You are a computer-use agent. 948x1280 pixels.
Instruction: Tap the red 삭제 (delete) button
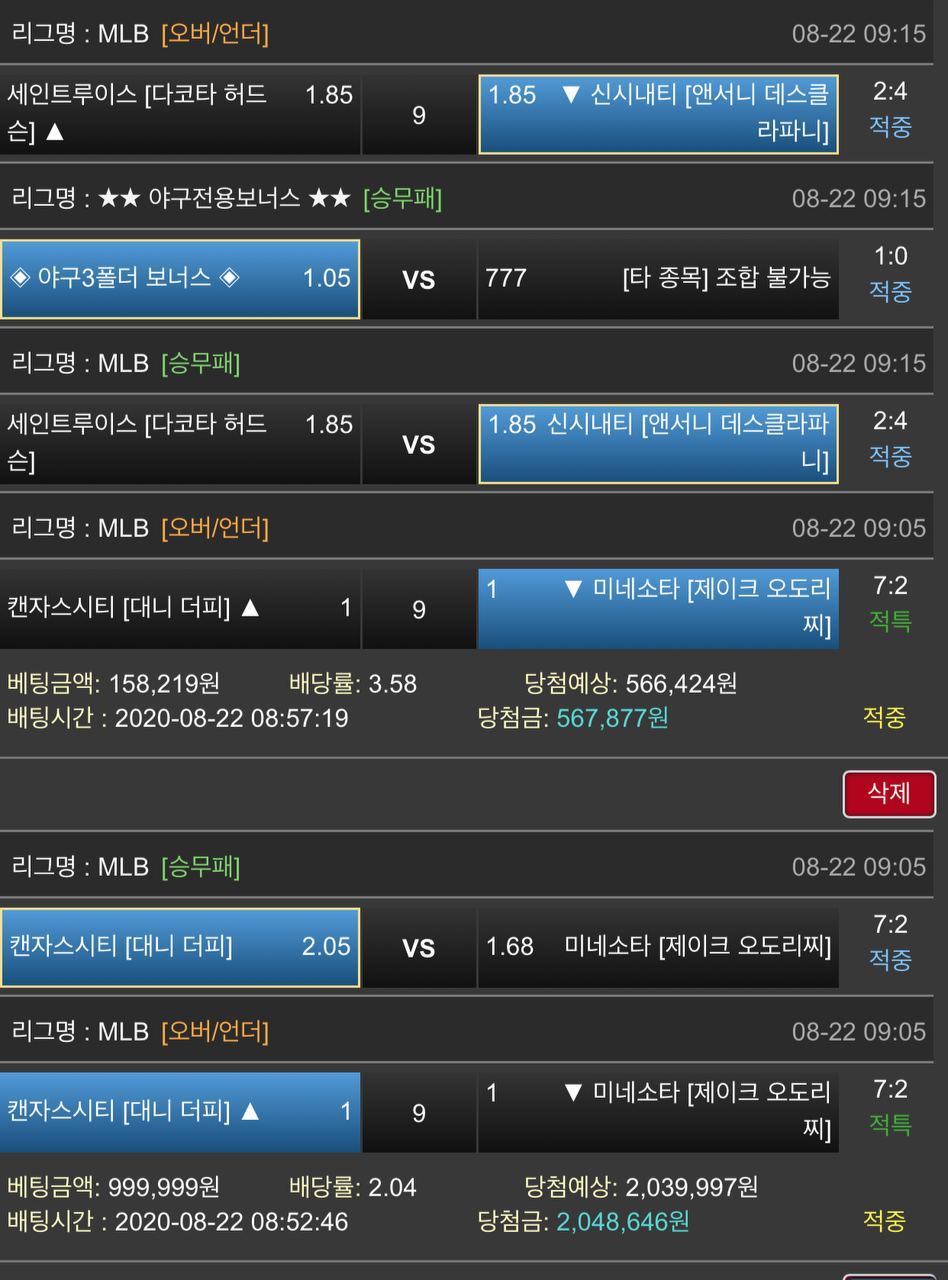[888, 794]
